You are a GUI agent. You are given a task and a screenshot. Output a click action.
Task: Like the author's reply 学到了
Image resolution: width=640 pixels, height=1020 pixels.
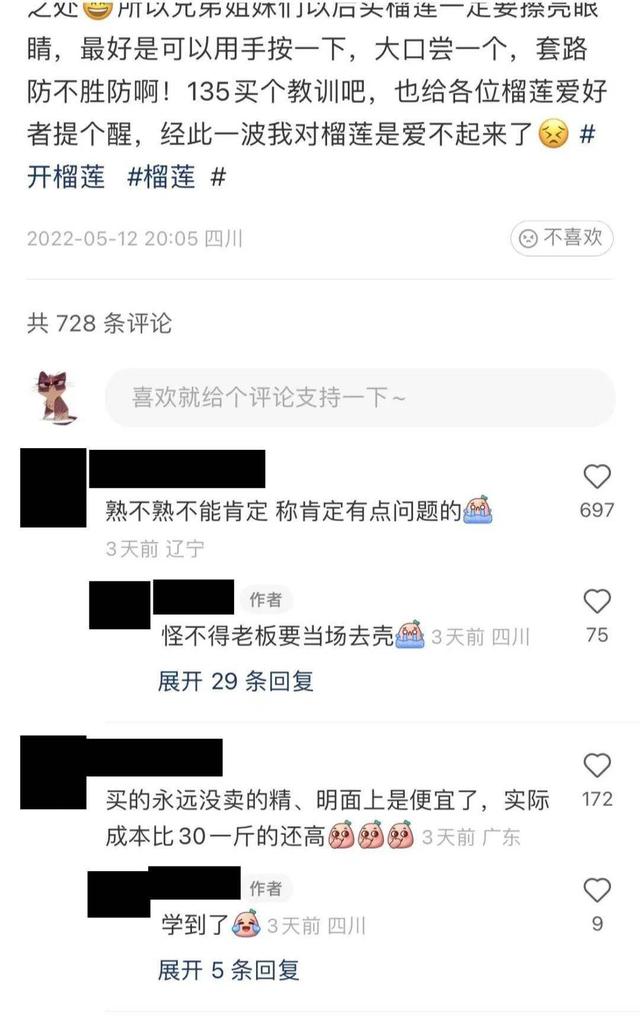(x=597, y=890)
